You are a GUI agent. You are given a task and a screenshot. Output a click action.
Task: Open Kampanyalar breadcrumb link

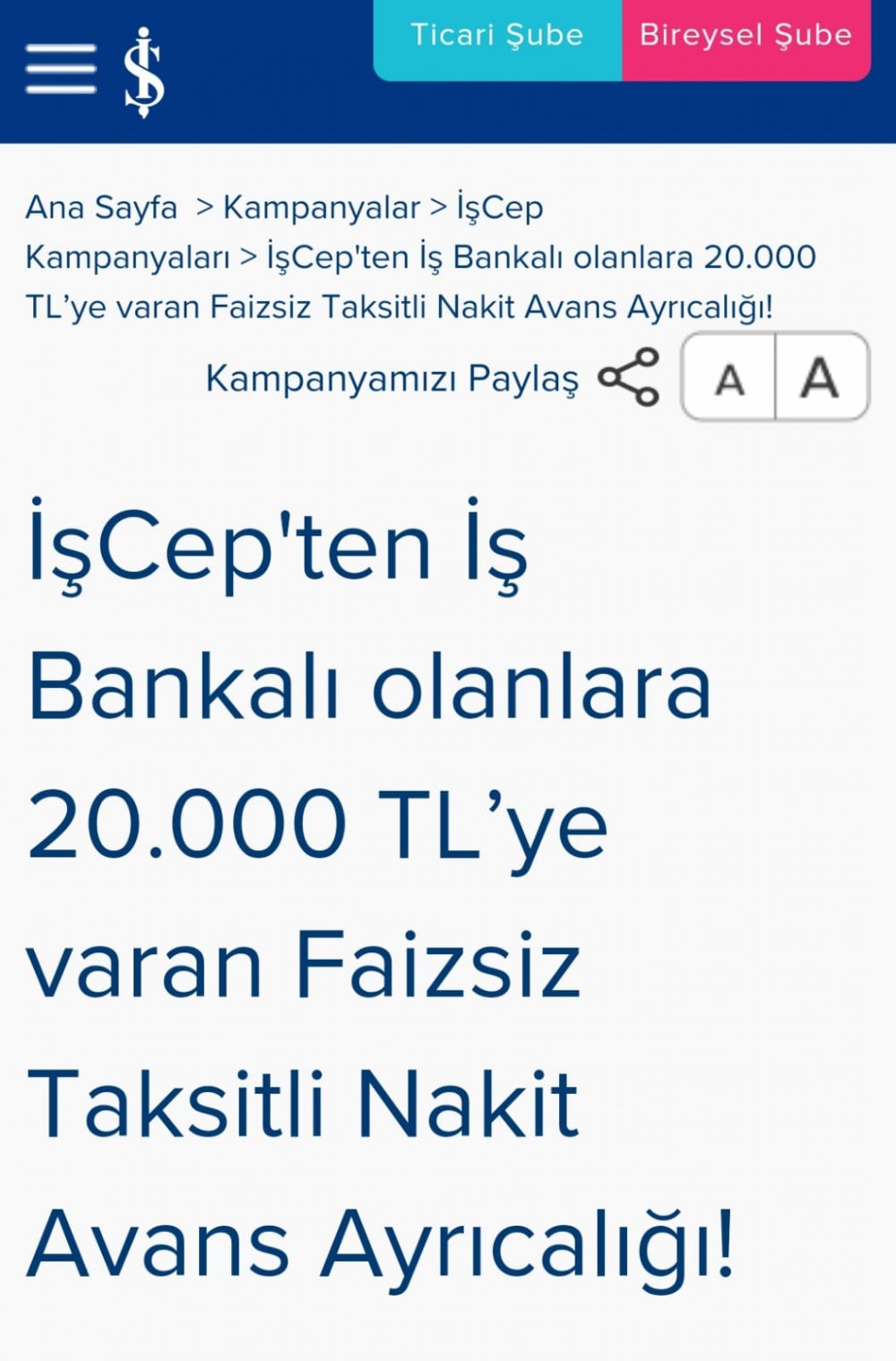pos(321,208)
